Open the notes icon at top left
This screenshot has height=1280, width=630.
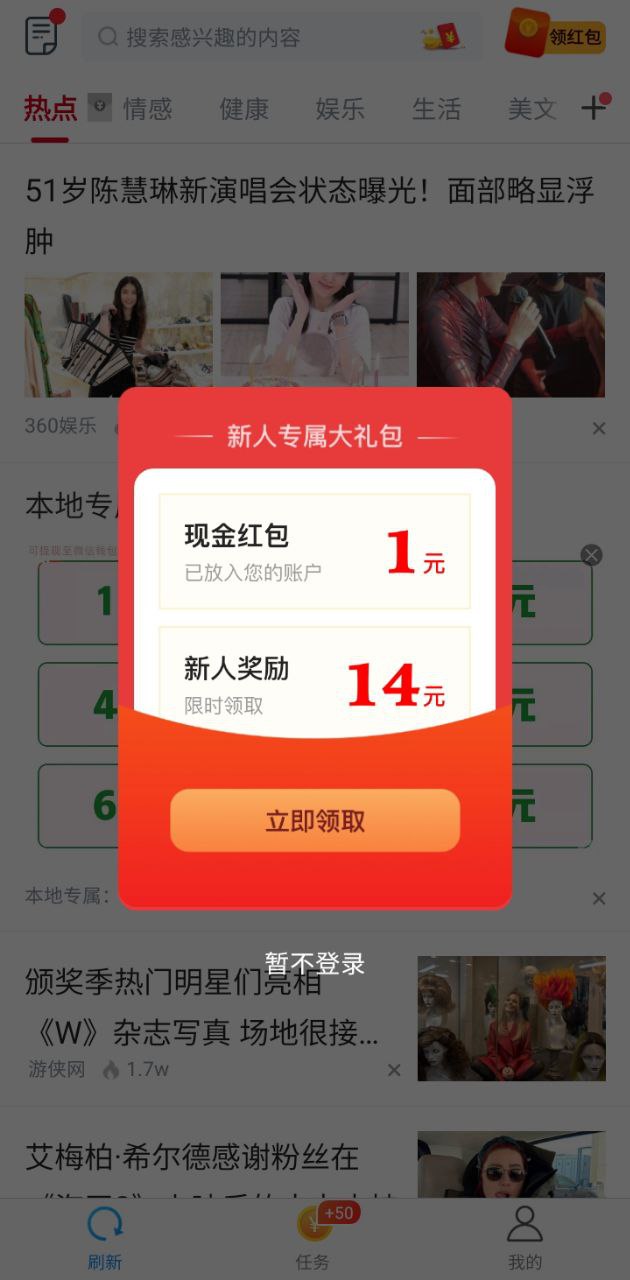[43, 34]
